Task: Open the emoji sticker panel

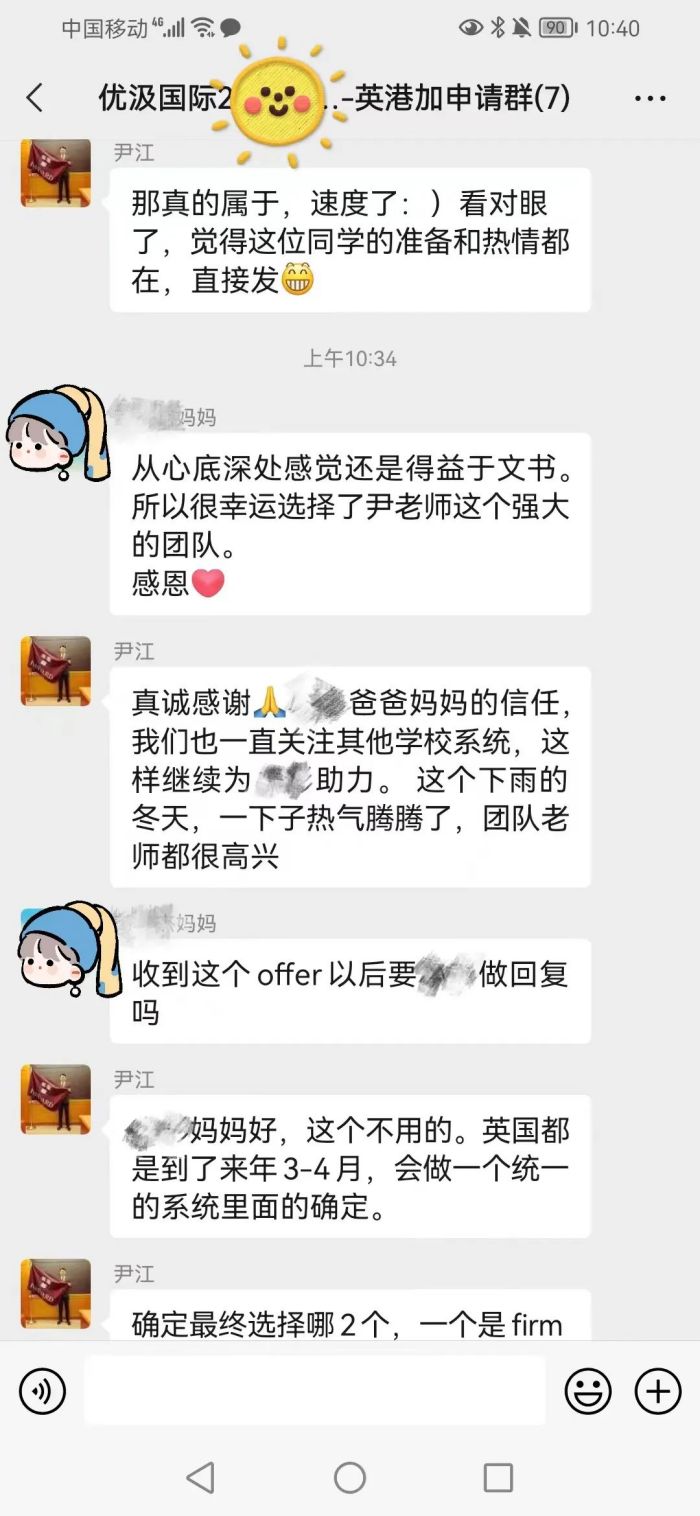Action: (x=589, y=1391)
